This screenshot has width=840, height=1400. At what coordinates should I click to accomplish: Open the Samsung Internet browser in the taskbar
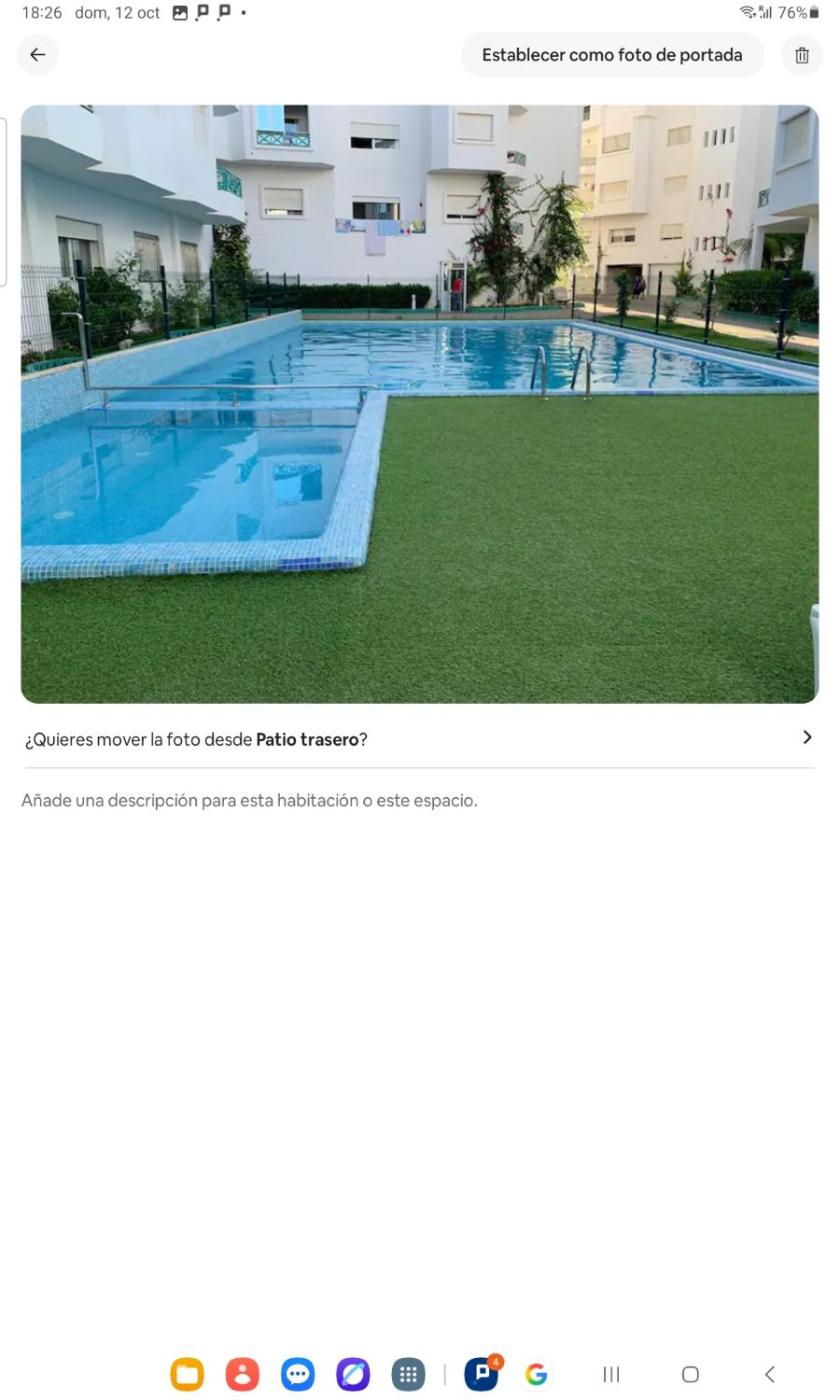(352, 1374)
